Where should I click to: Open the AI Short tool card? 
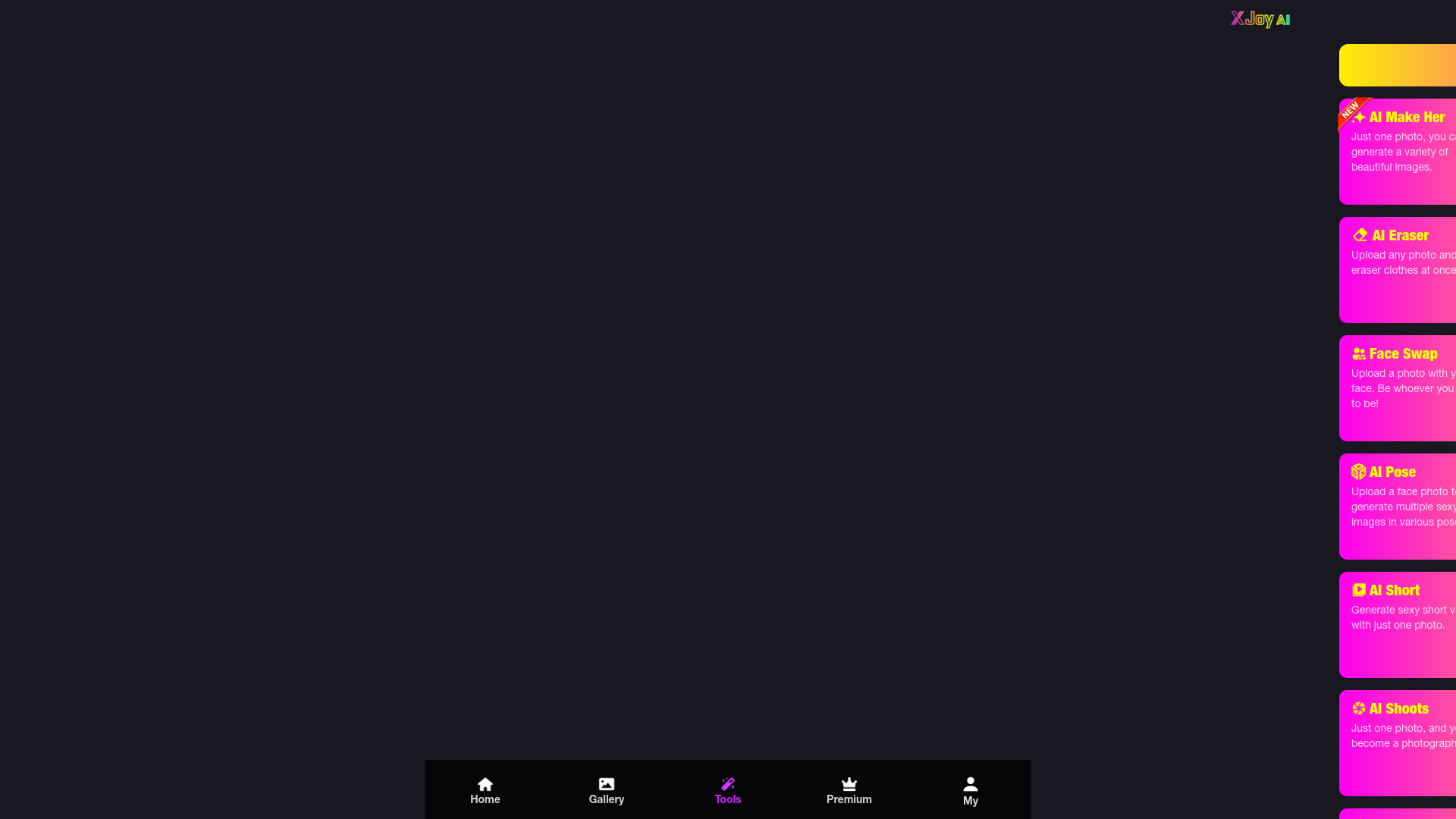(x=1399, y=625)
